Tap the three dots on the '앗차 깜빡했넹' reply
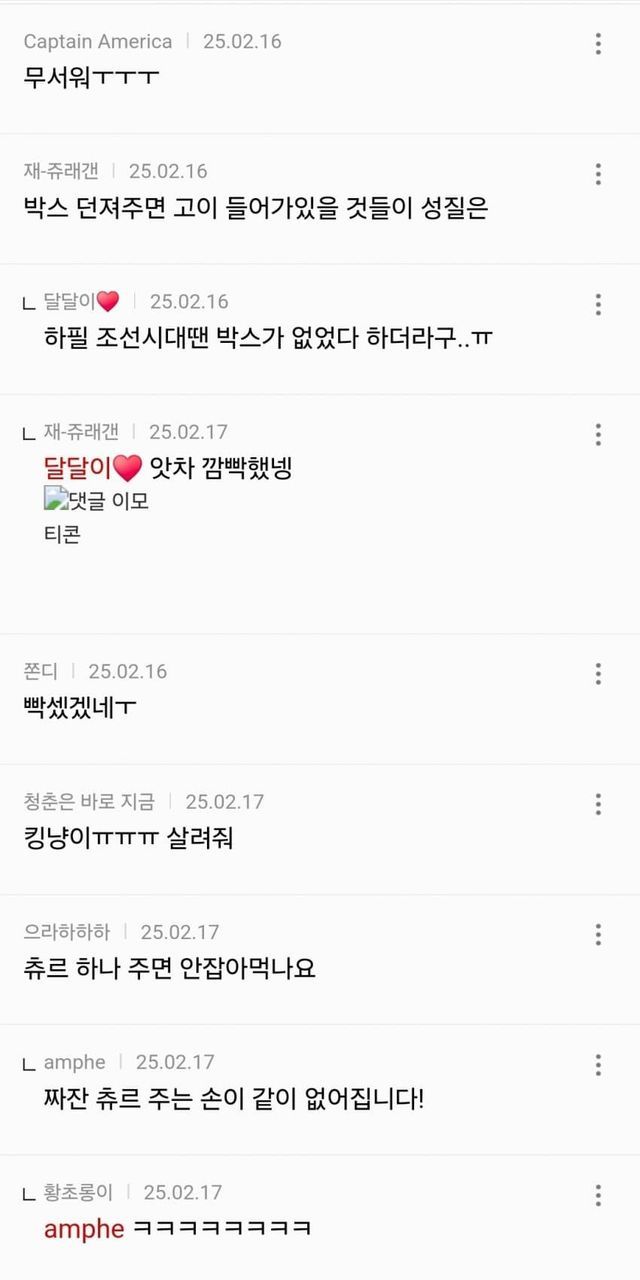This screenshot has height=1280, width=640. click(x=598, y=434)
